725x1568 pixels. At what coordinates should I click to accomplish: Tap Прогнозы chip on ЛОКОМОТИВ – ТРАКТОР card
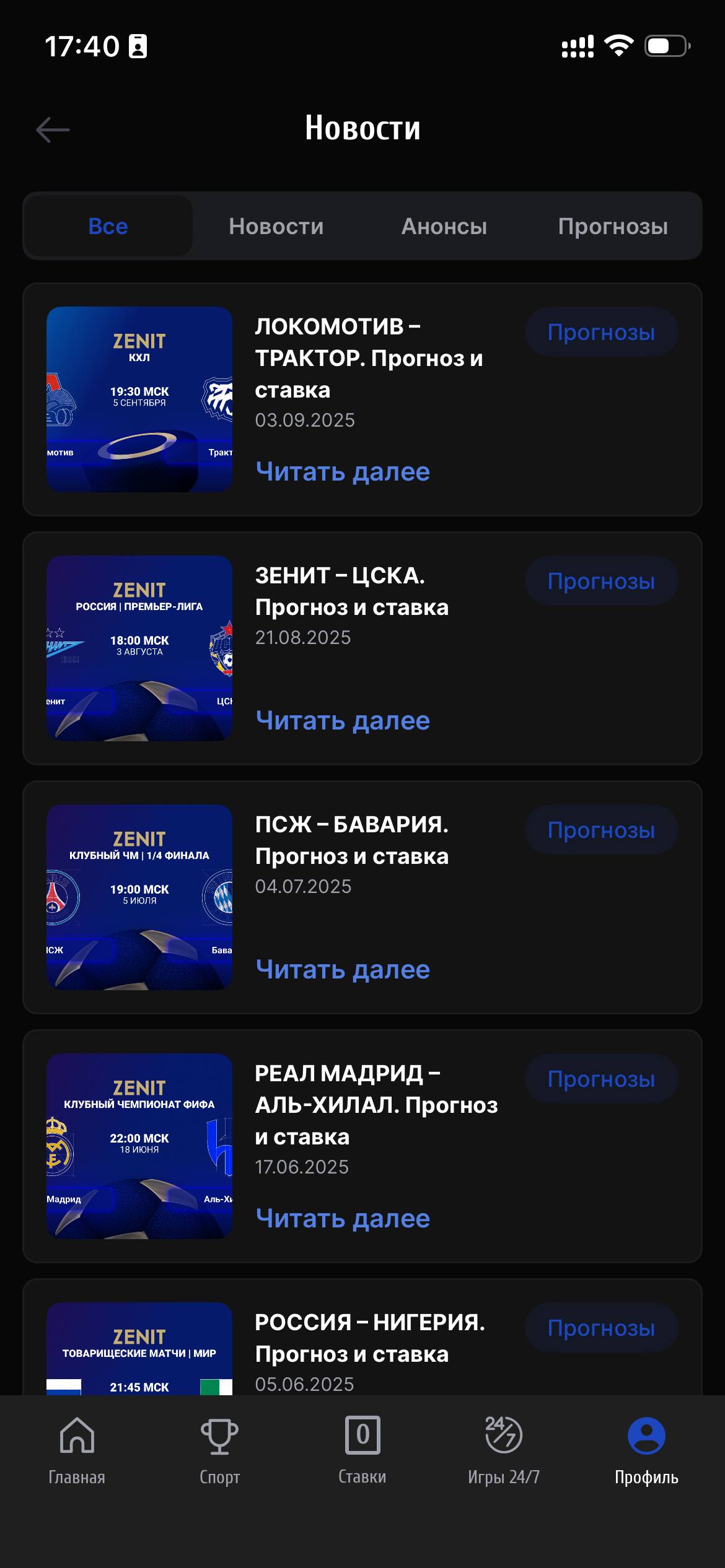[601, 333]
